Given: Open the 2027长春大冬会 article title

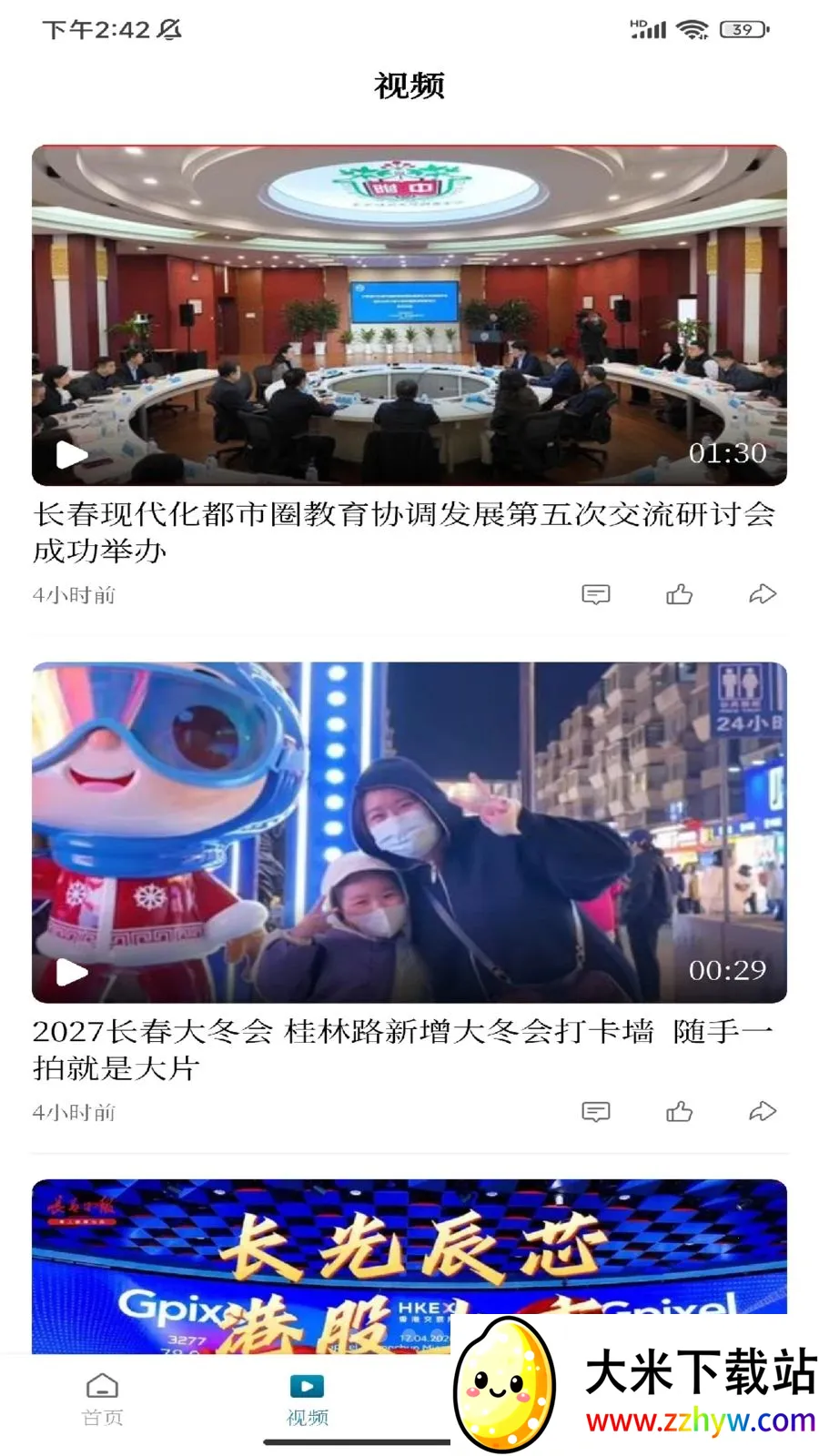Looking at the screenshot, I should click(403, 1049).
